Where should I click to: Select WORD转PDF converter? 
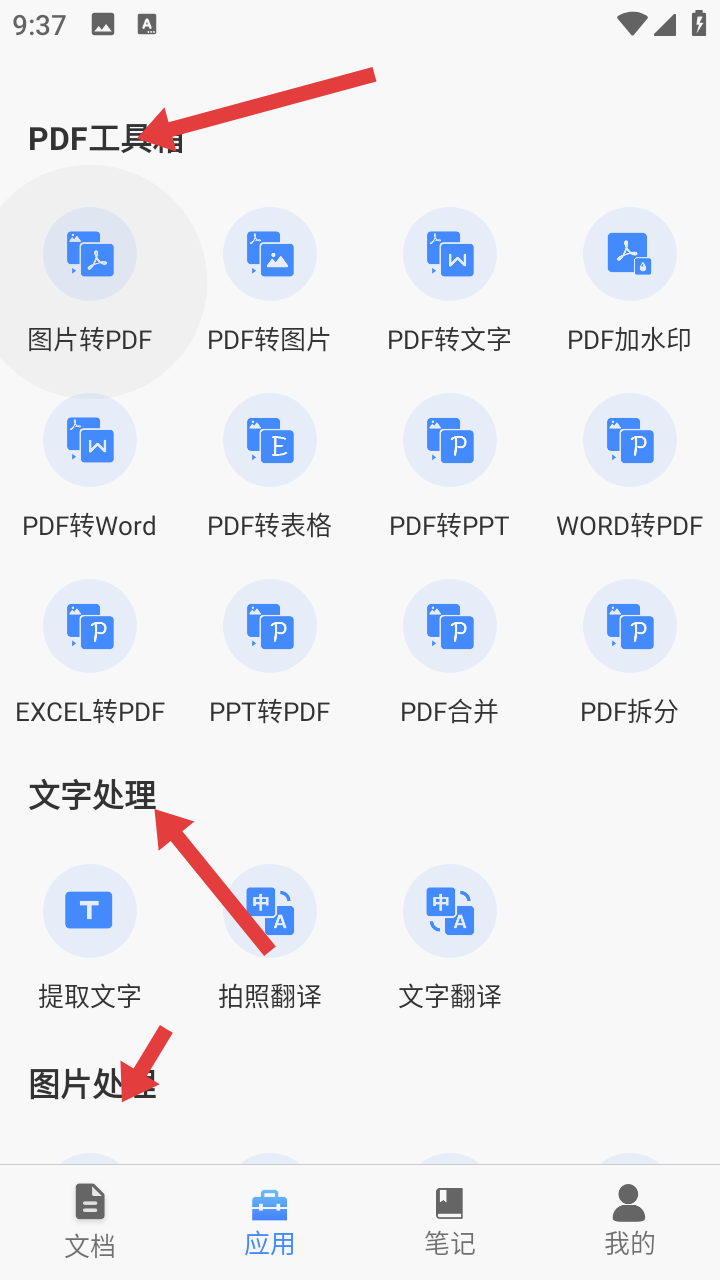pos(630,466)
